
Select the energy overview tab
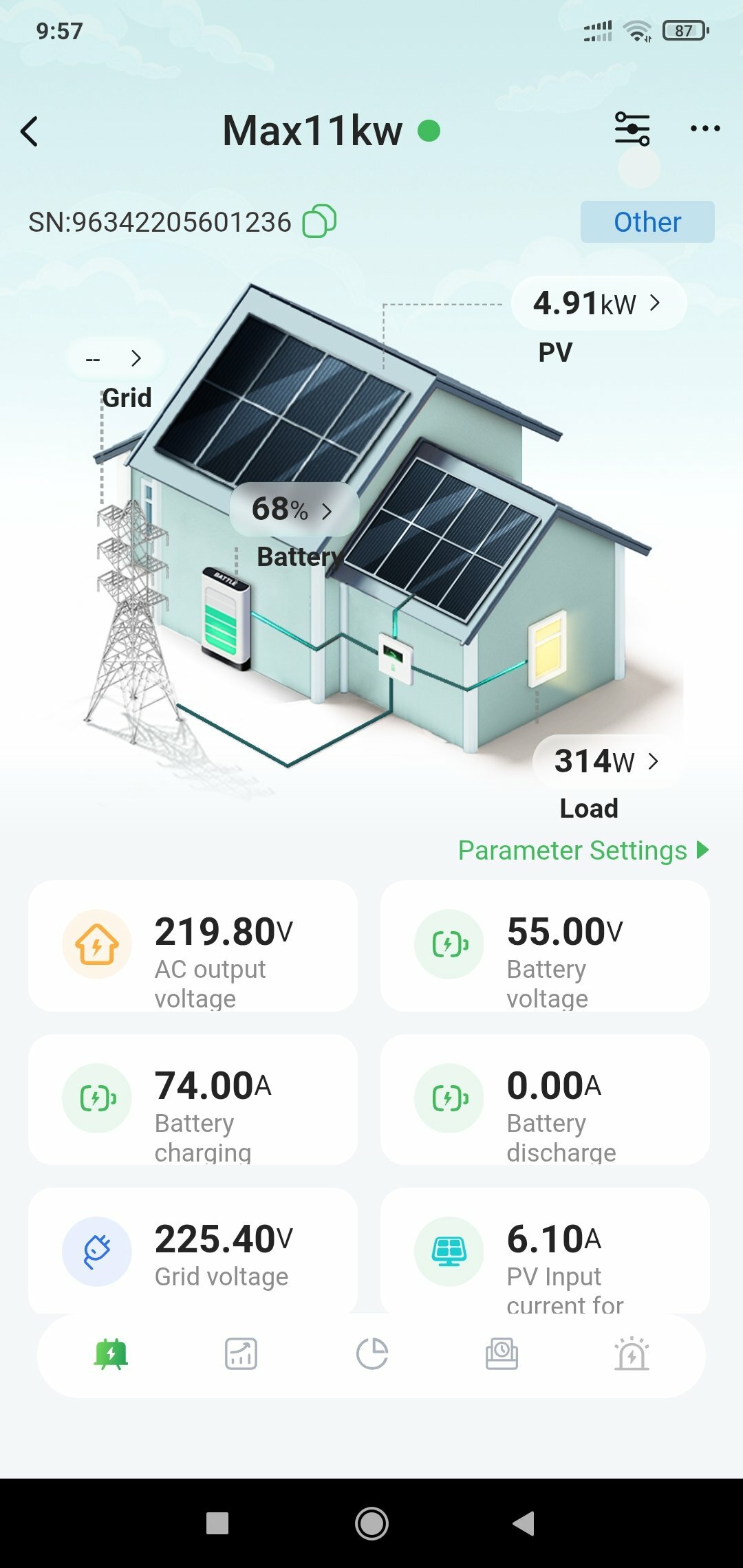point(111,1354)
